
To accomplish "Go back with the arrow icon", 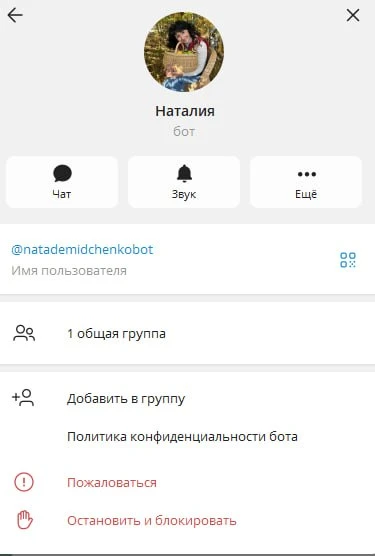I will 15,16.
